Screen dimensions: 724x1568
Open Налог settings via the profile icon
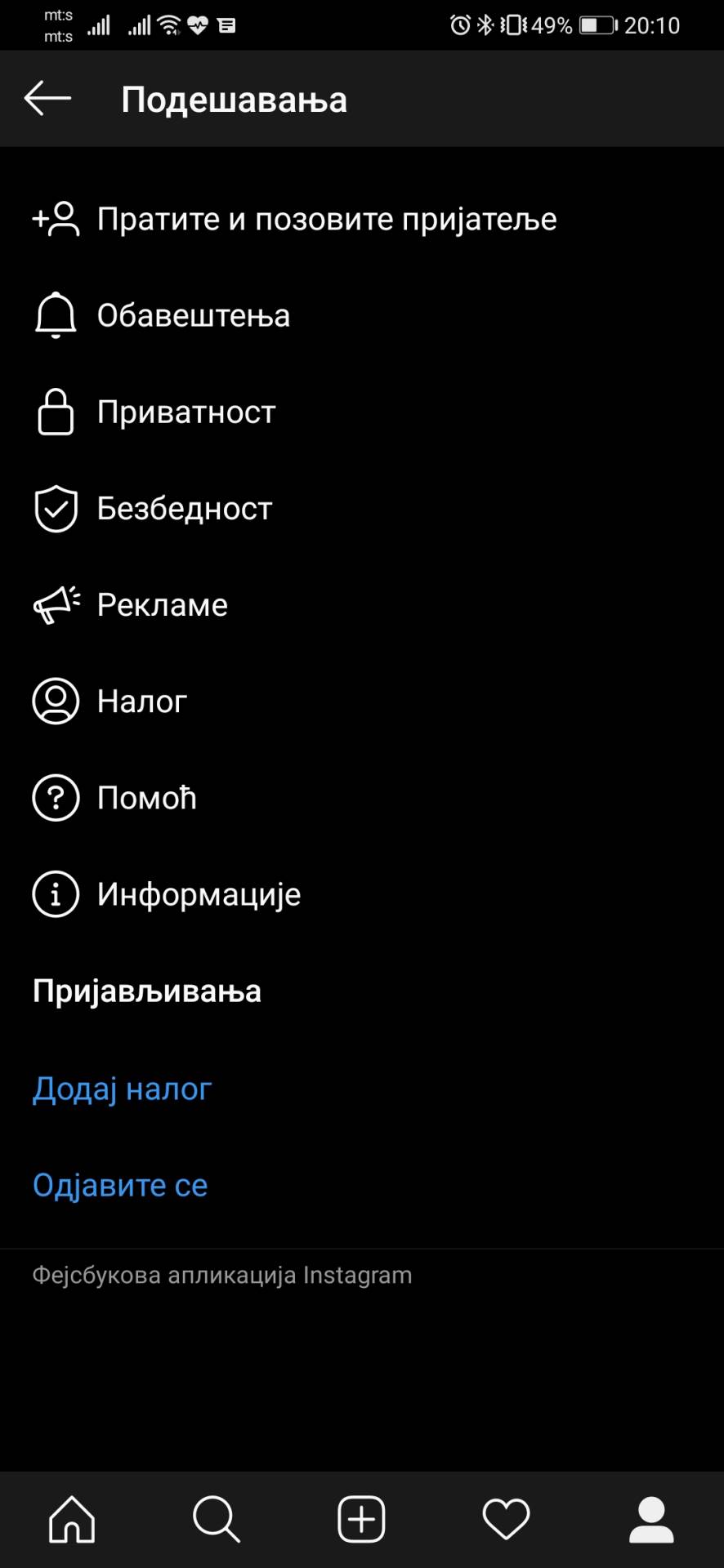pos(55,700)
